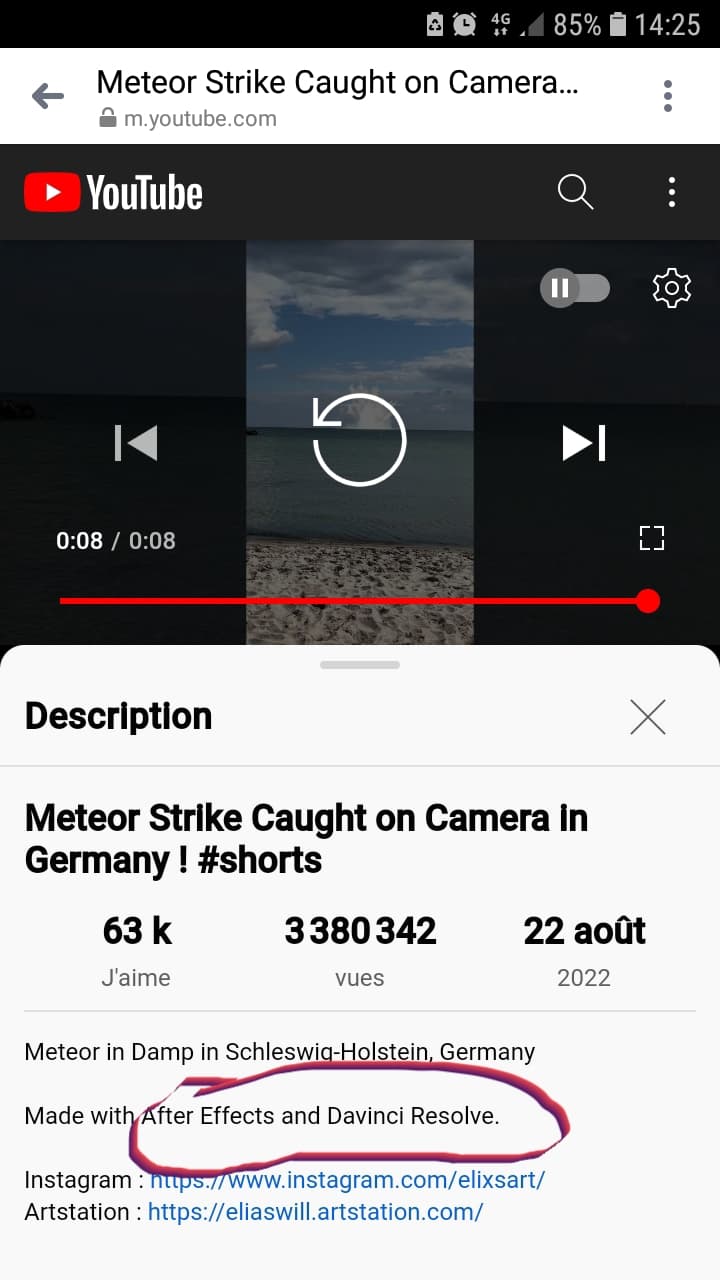
Task: Go to the YouTube home logo
Action: coord(114,192)
